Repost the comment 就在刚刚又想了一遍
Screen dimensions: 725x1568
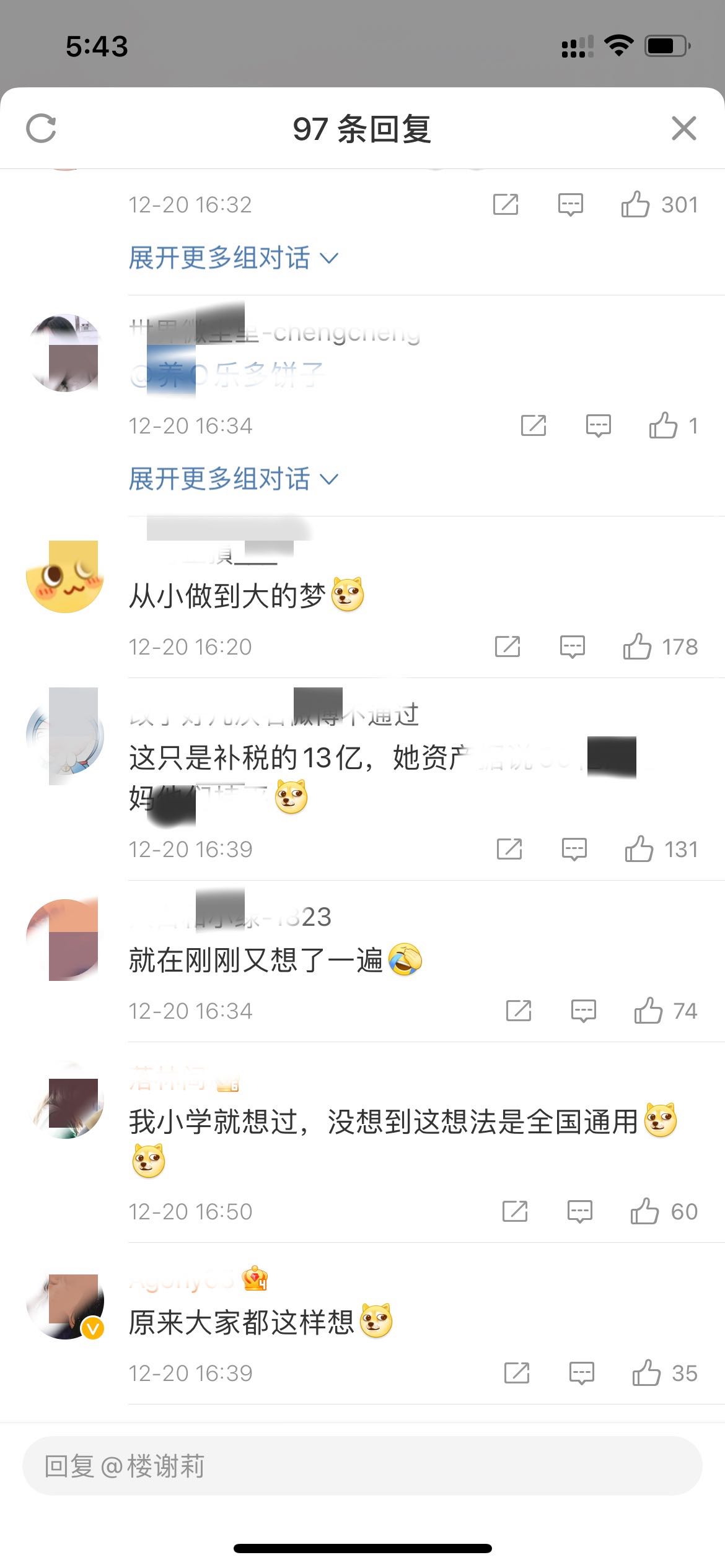pyautogui.click(x=519, y=1011)
